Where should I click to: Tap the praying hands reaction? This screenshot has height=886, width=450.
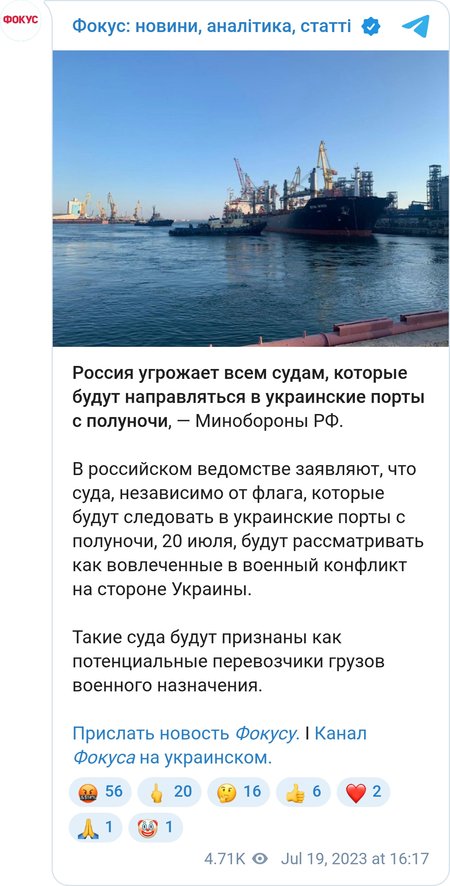click(x=95, y=828)
